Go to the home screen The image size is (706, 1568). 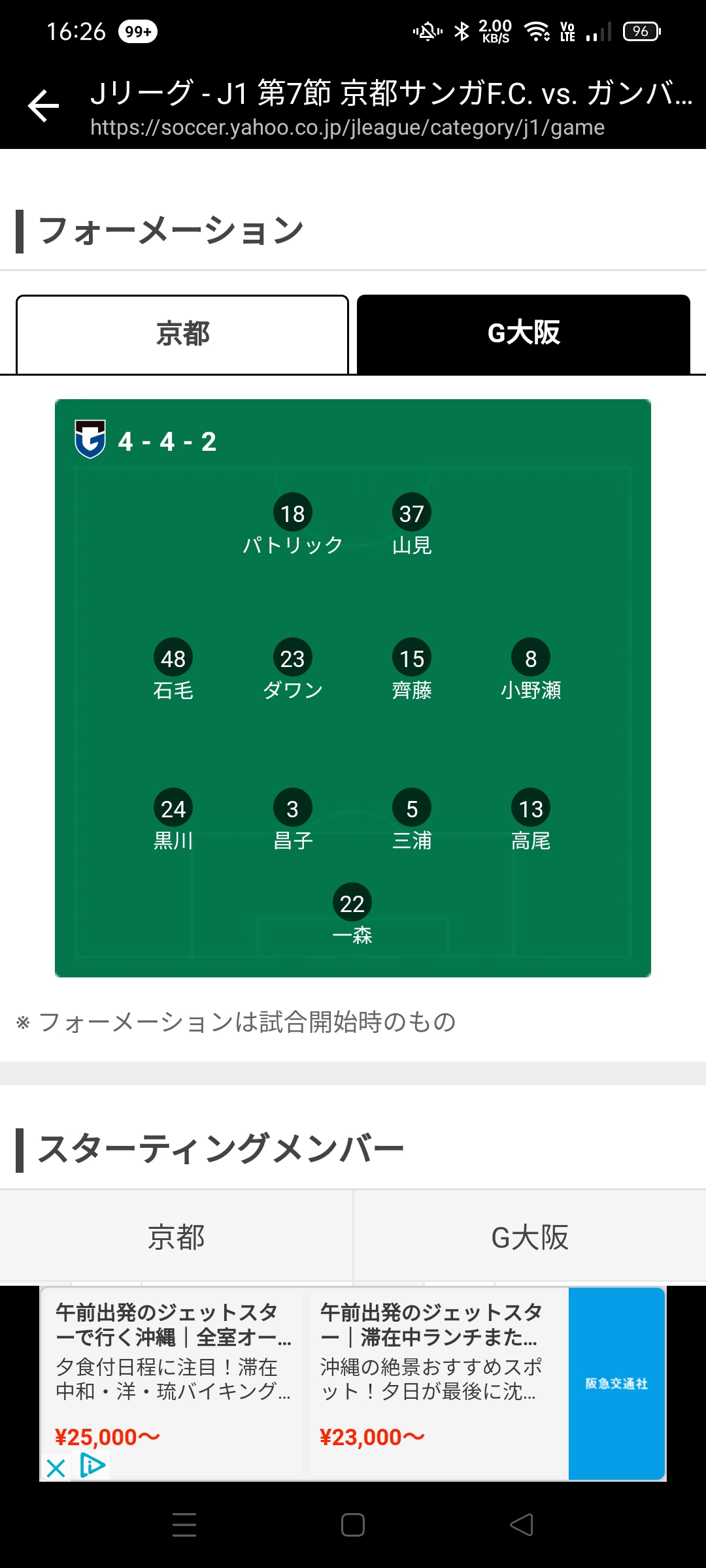pos(353,1525)
